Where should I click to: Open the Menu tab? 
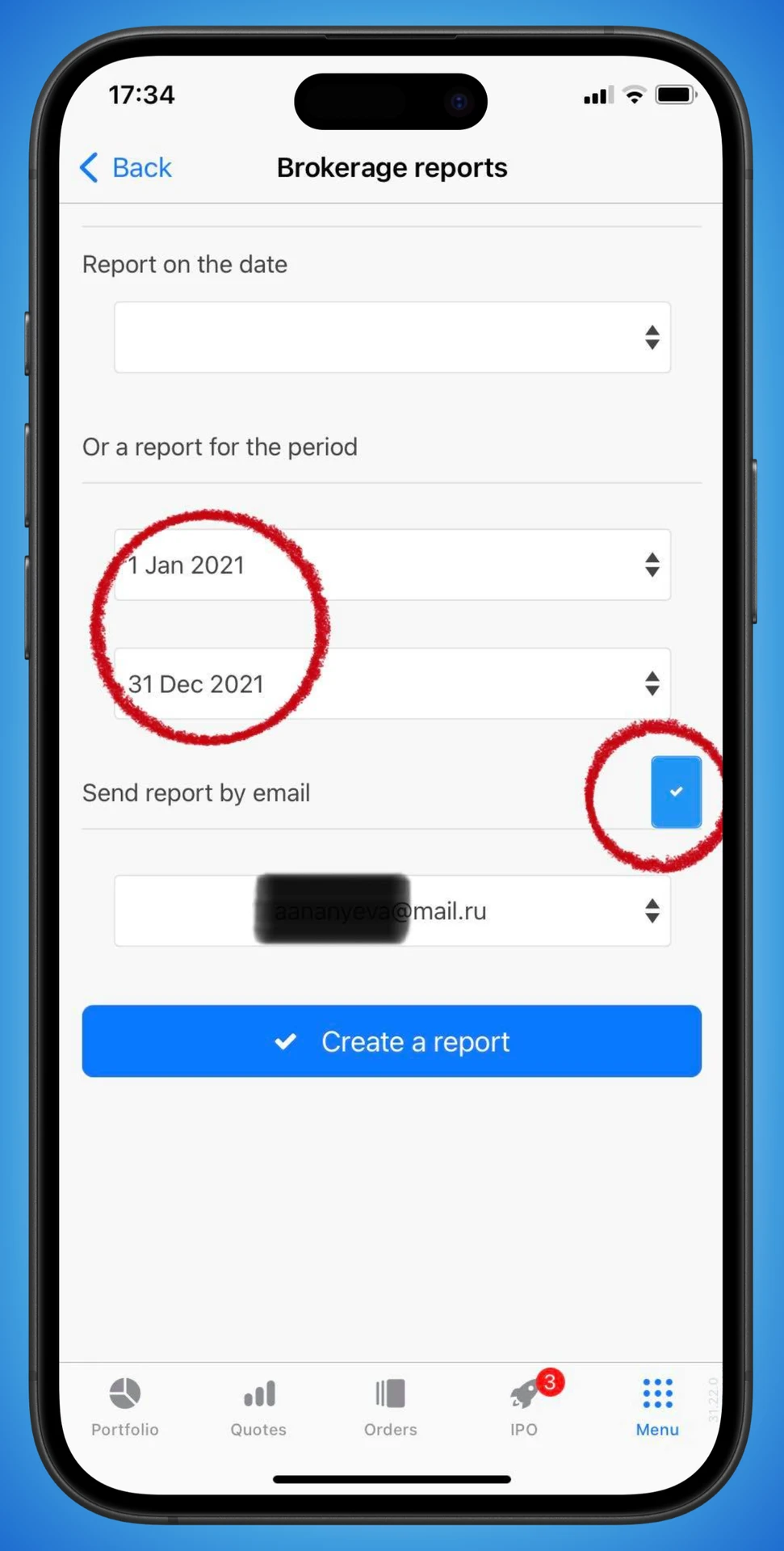657,1407
